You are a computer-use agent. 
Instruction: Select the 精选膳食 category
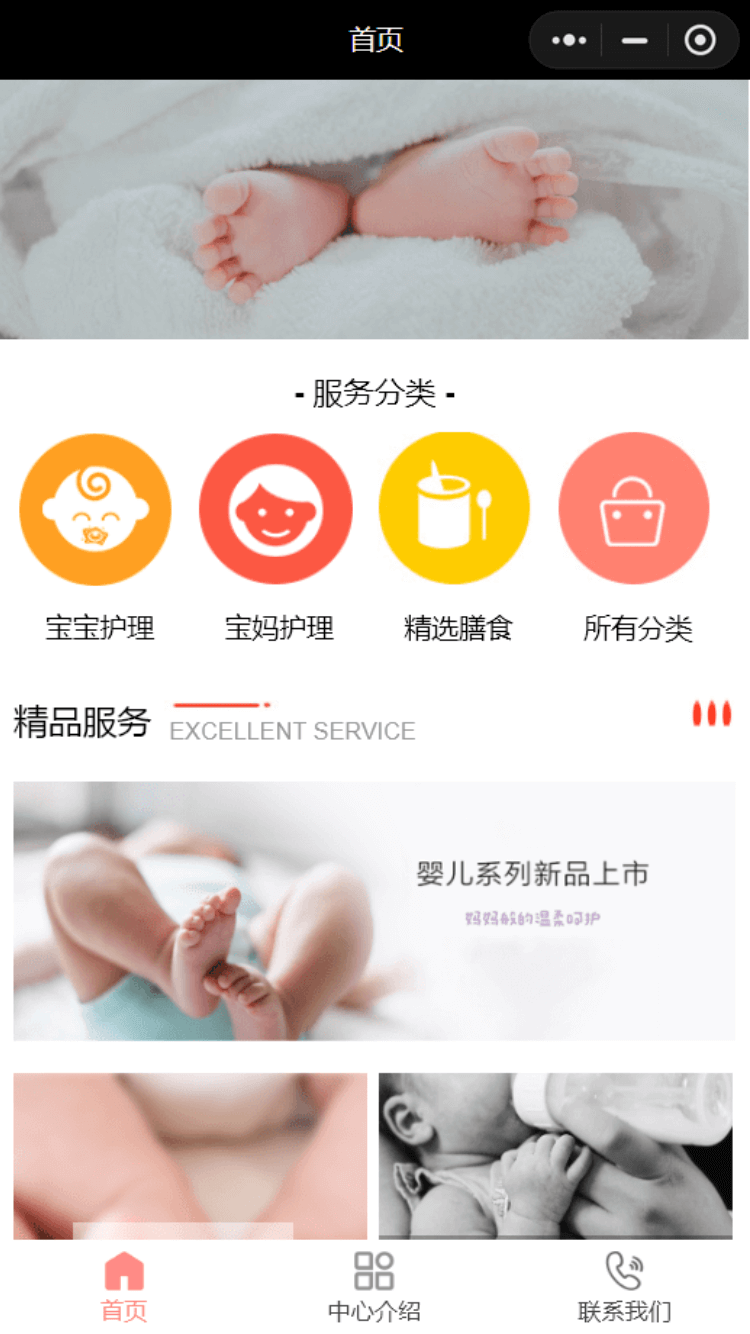pos(455,510)
